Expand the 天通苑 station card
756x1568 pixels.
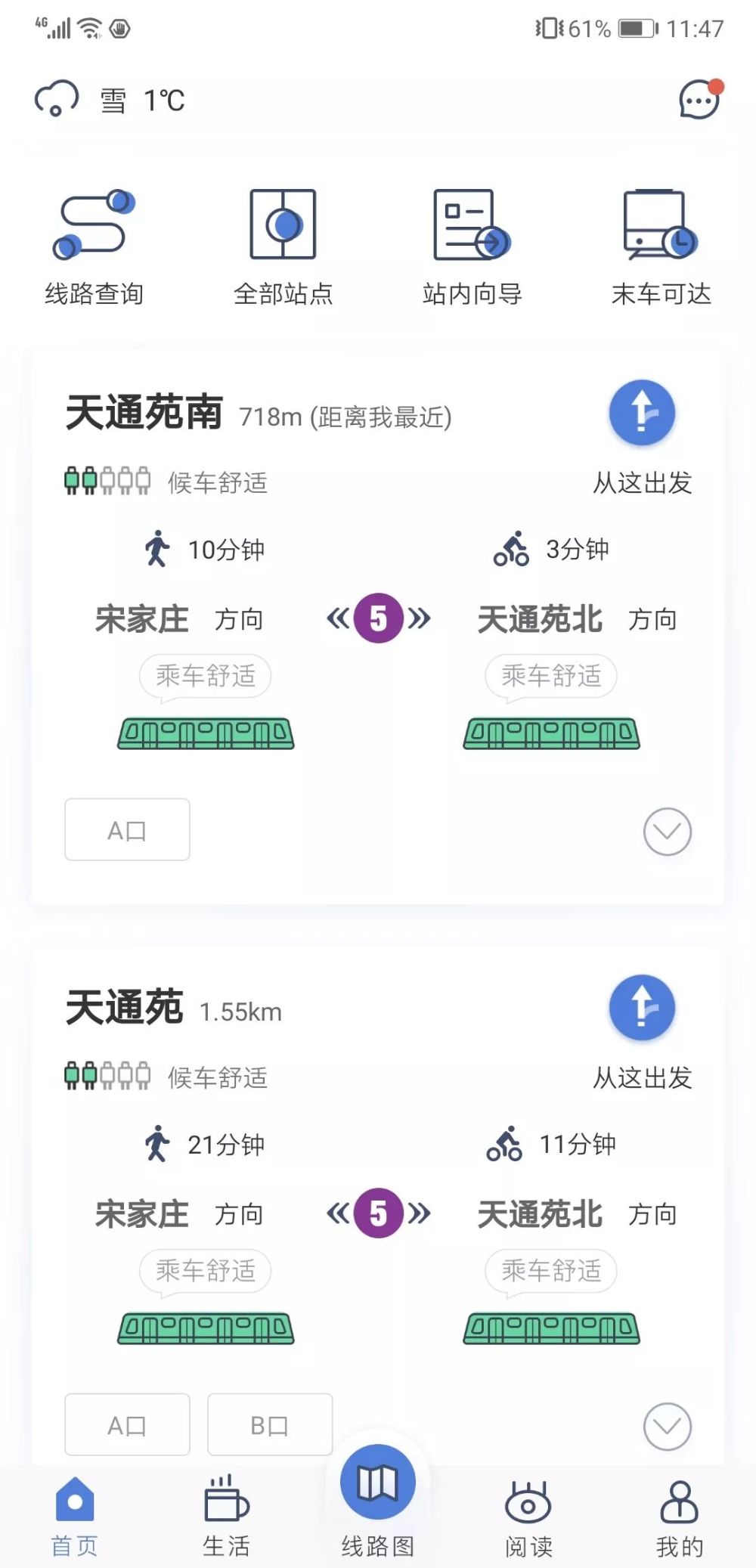coord(667,1427)
